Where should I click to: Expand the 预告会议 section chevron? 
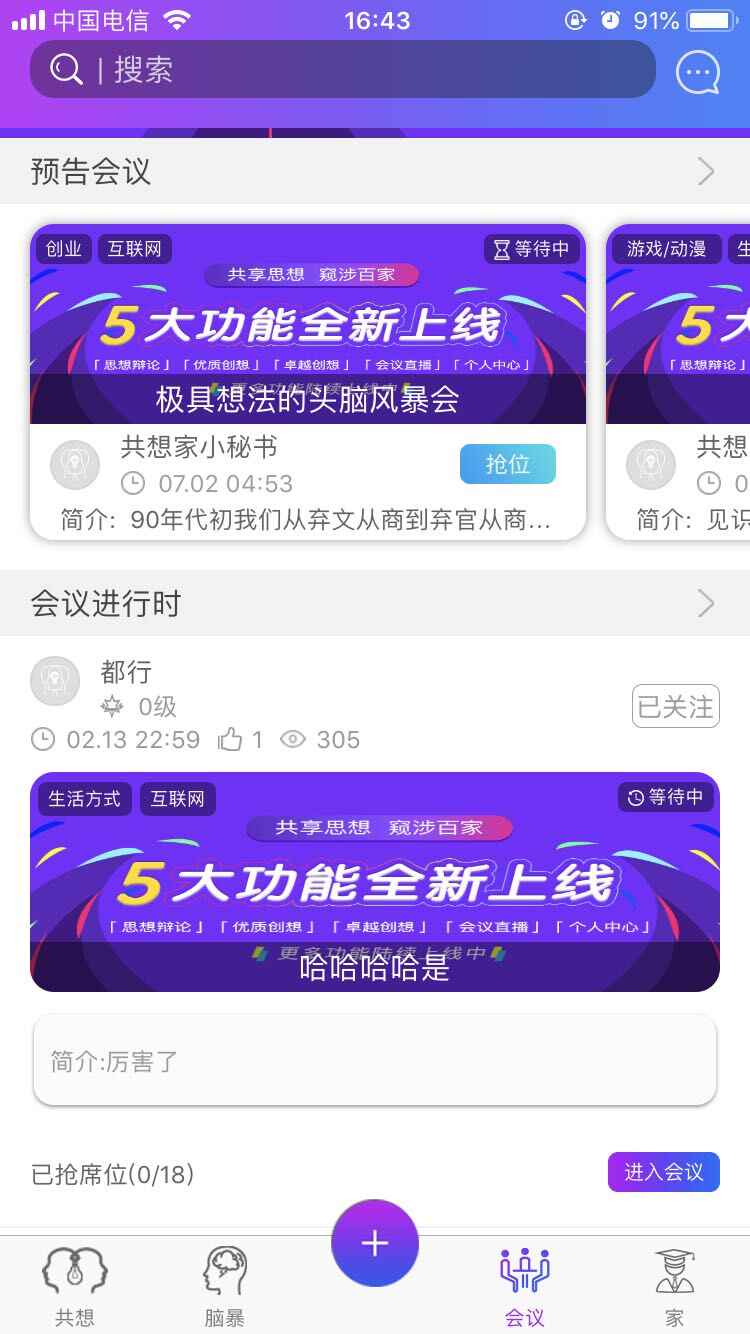(x=707, y=172)
